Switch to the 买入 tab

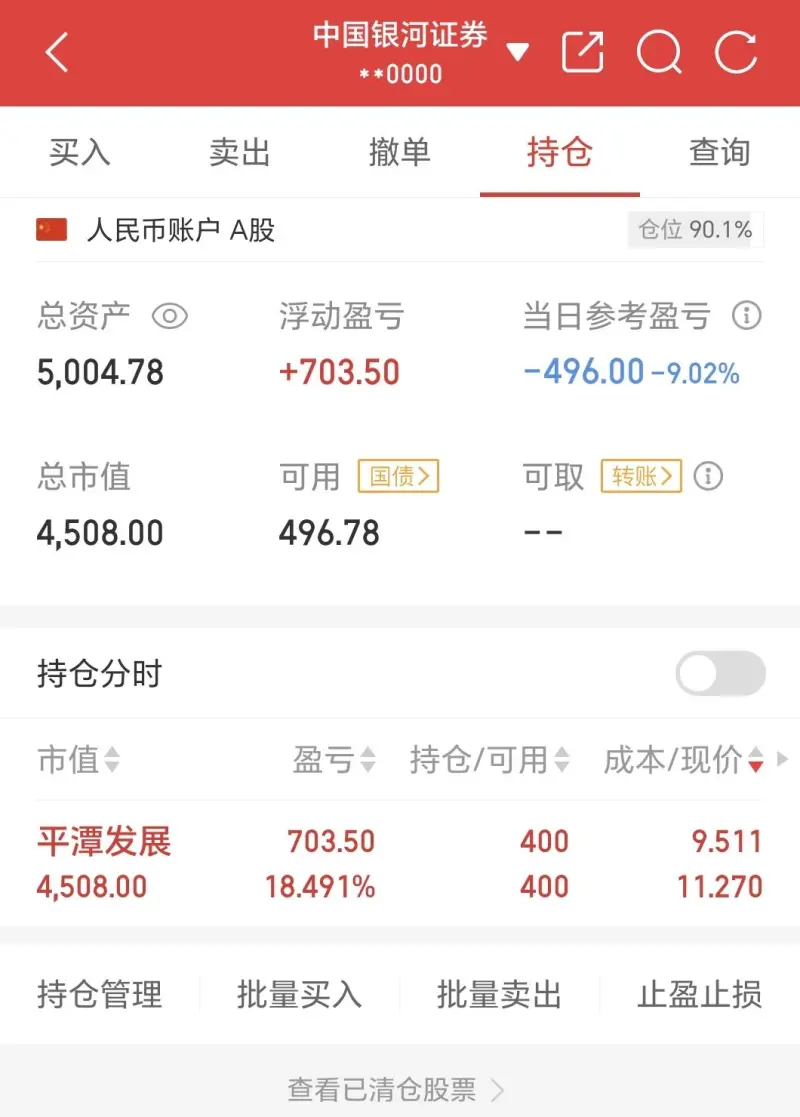point(80,153)
